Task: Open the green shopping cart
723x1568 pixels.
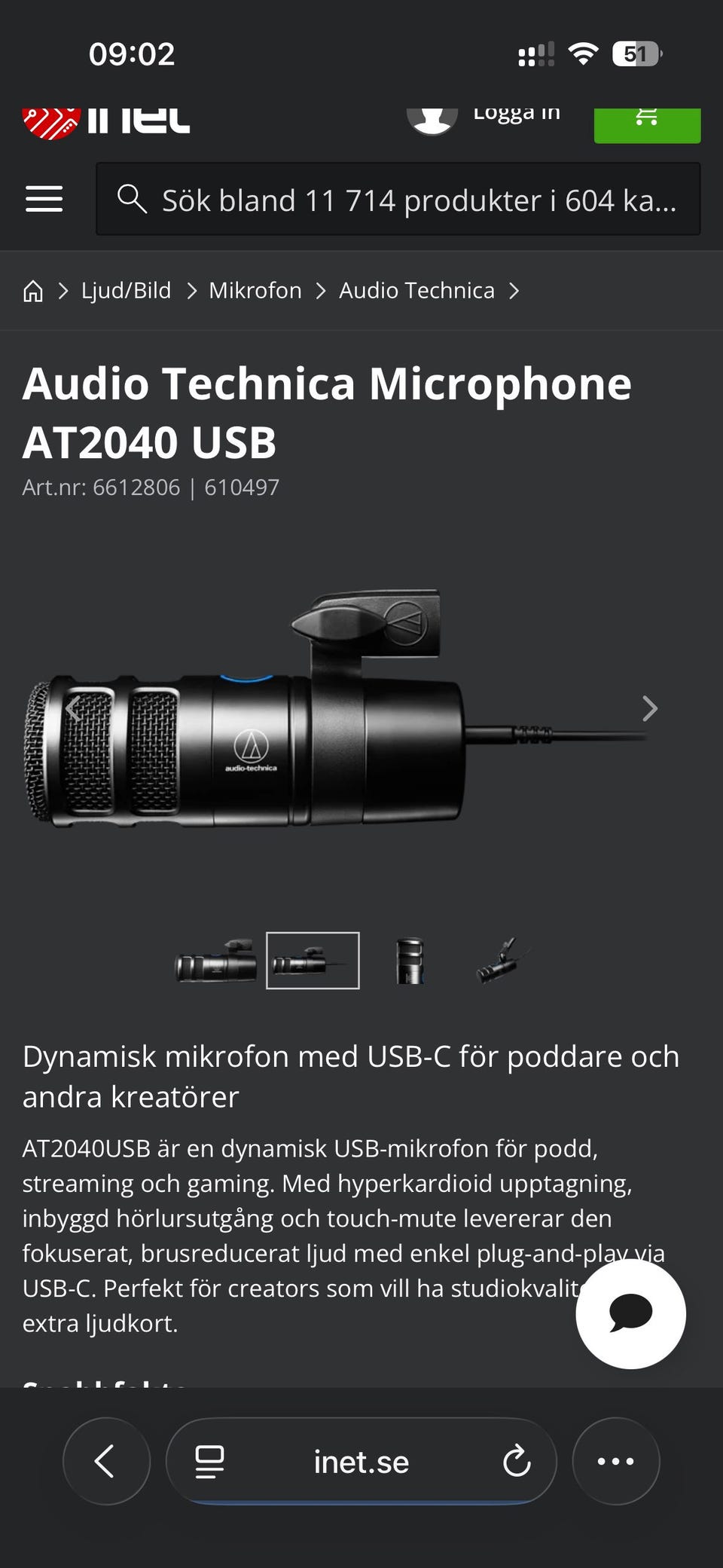Action: pyautogui.click(x=647, y=124)
